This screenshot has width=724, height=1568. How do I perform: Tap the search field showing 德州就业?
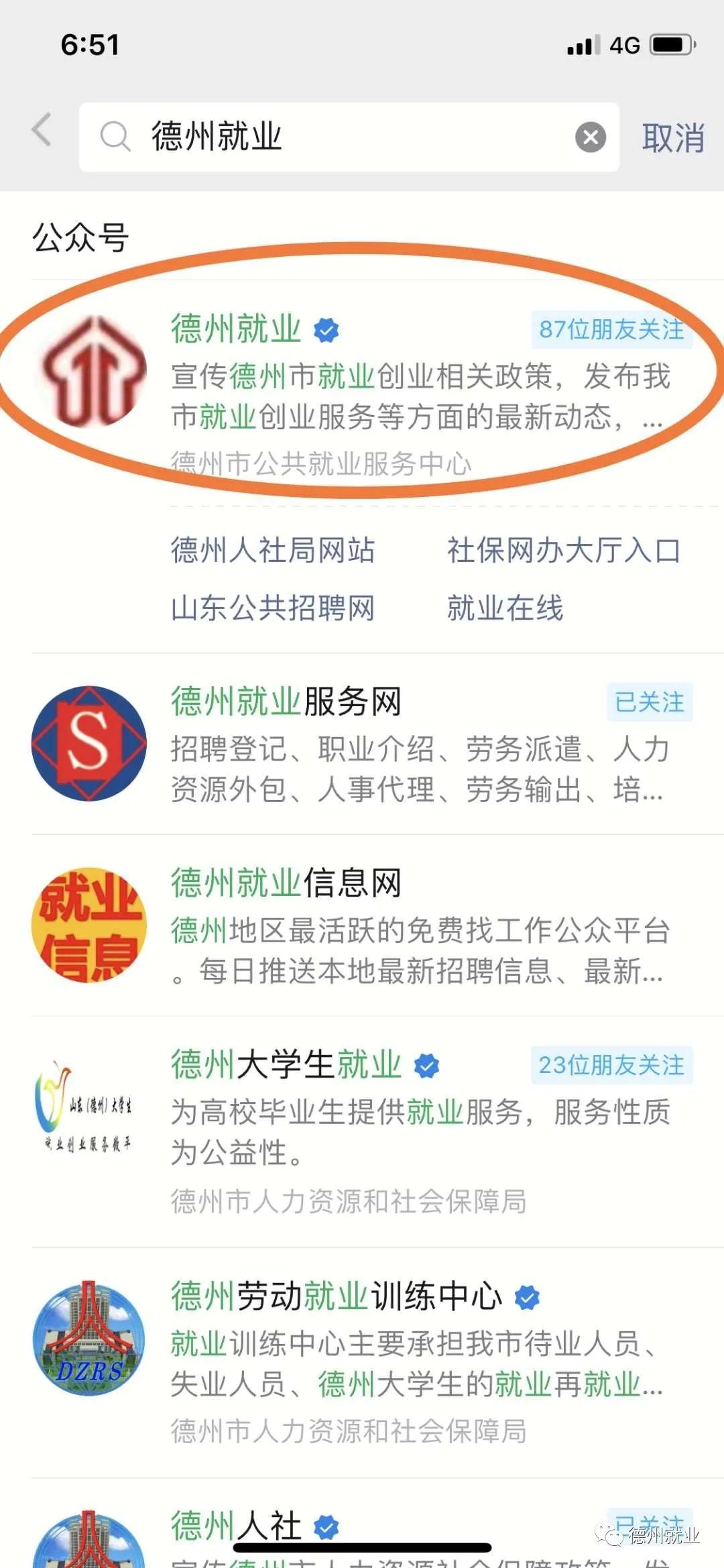click(349, 137)
